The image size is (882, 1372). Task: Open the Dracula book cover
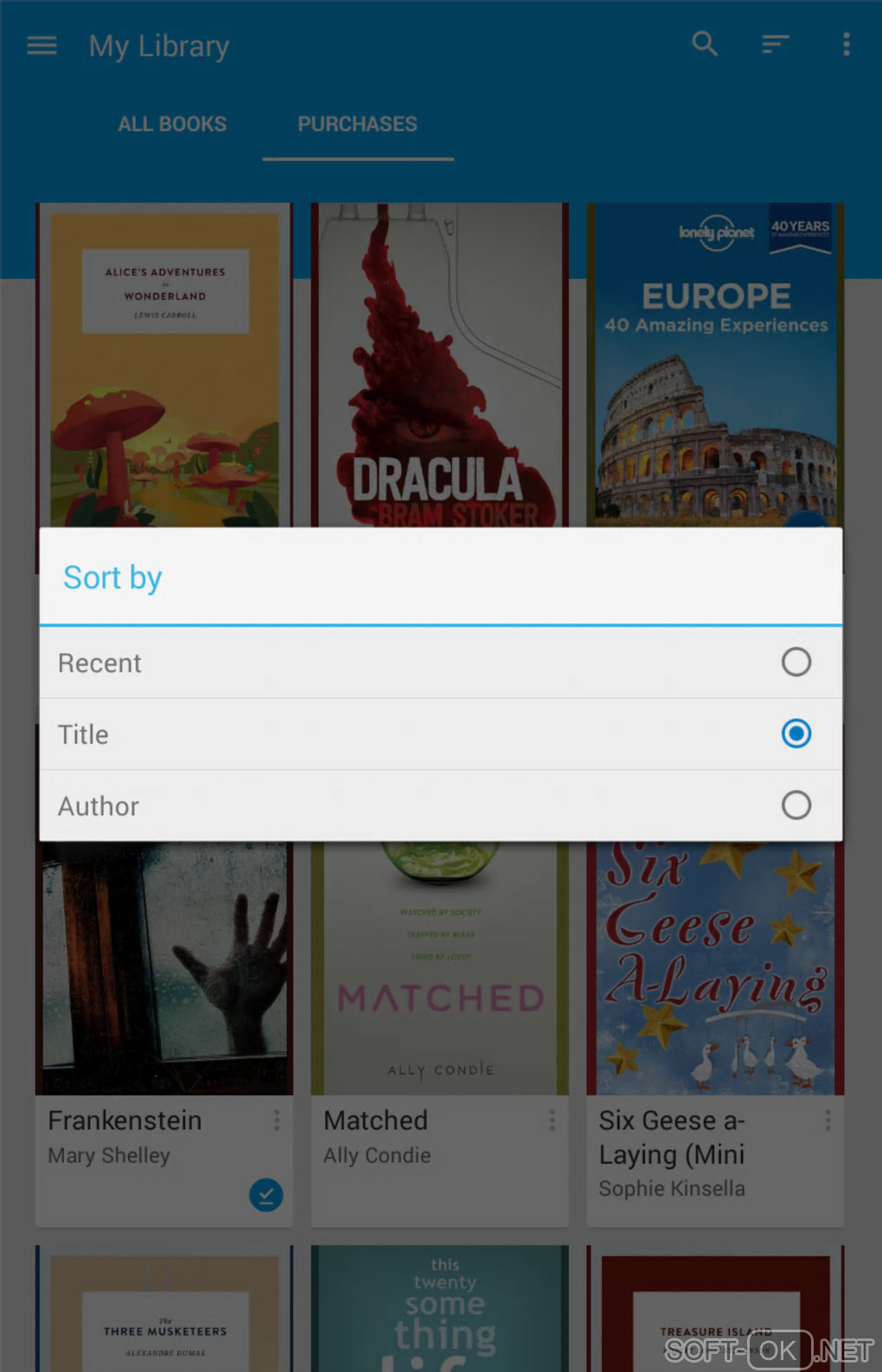(439, 363)
